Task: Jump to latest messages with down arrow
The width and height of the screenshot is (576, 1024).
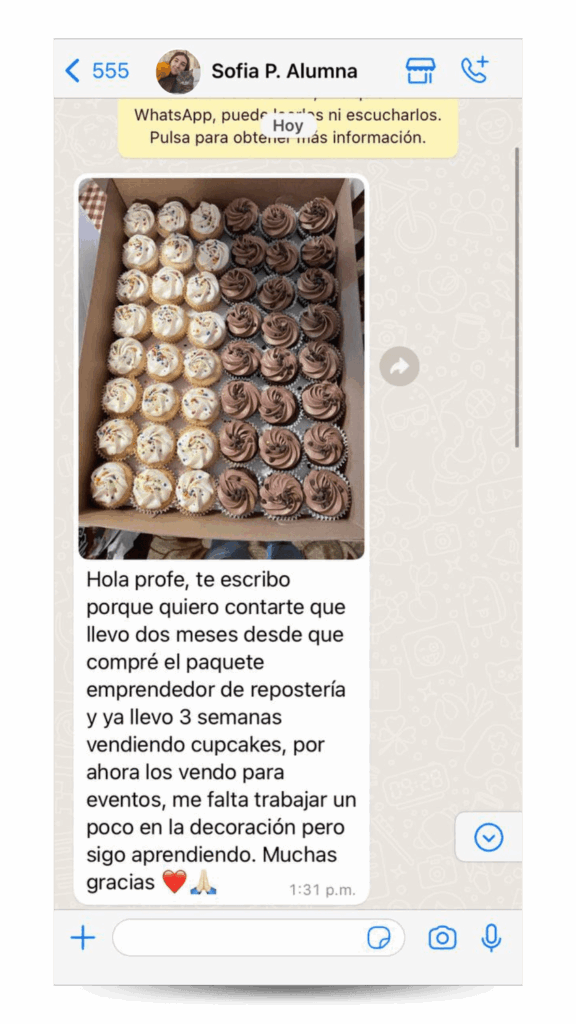Action: pyautogui.click(x=488, y=837)
